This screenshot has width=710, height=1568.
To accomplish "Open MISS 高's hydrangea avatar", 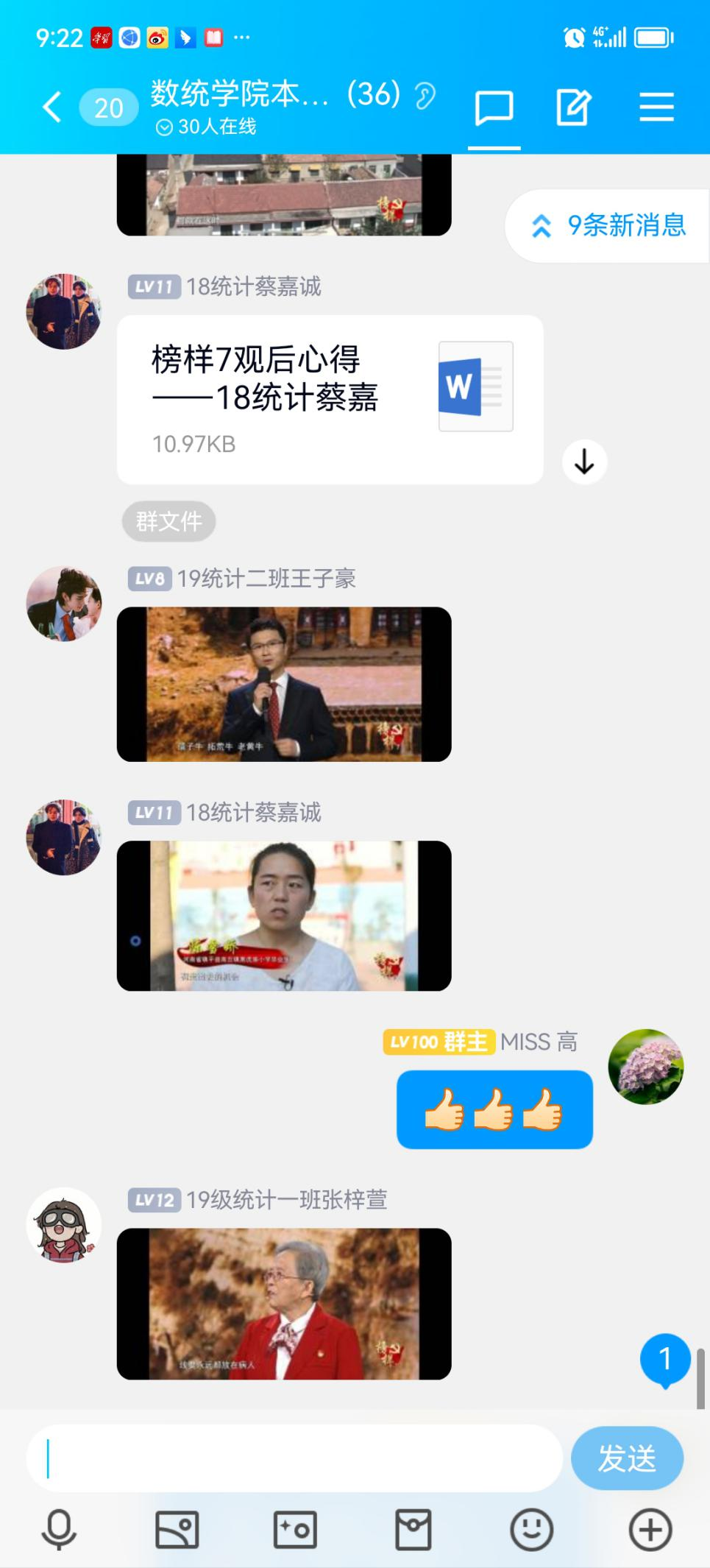I will click(645, 1067).
